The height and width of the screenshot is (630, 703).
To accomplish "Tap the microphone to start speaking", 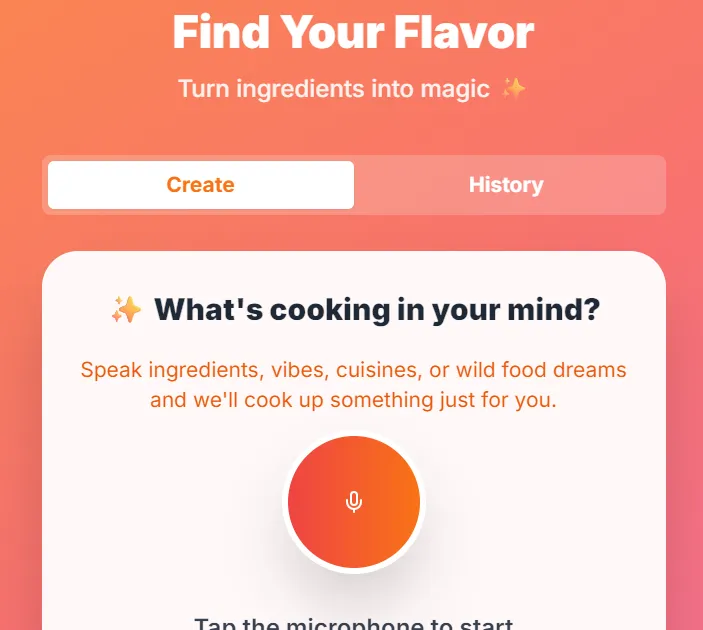I will [x=353, y=502].
